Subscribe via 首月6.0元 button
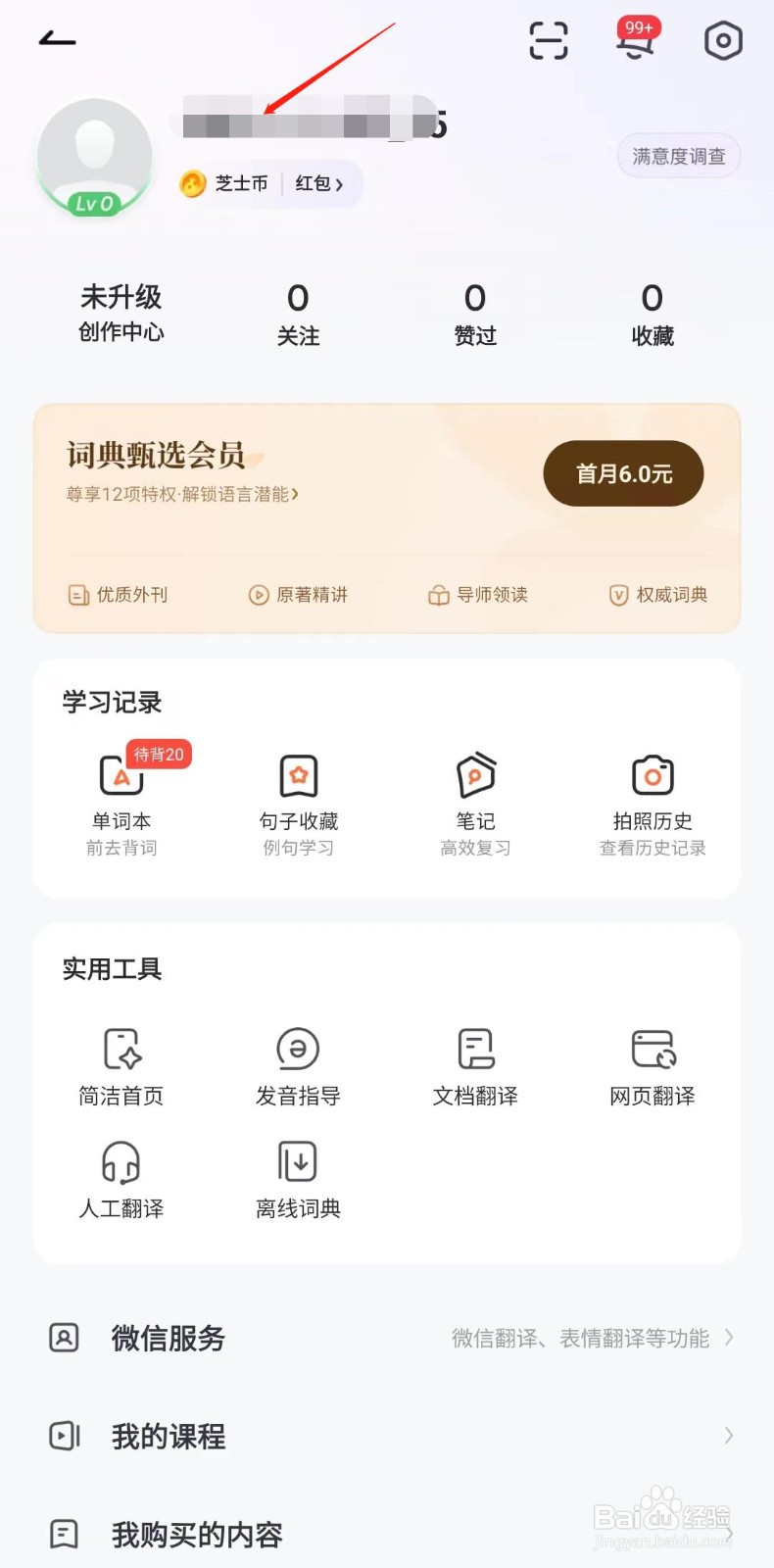 pyautogui.click(x=624, y=473)
